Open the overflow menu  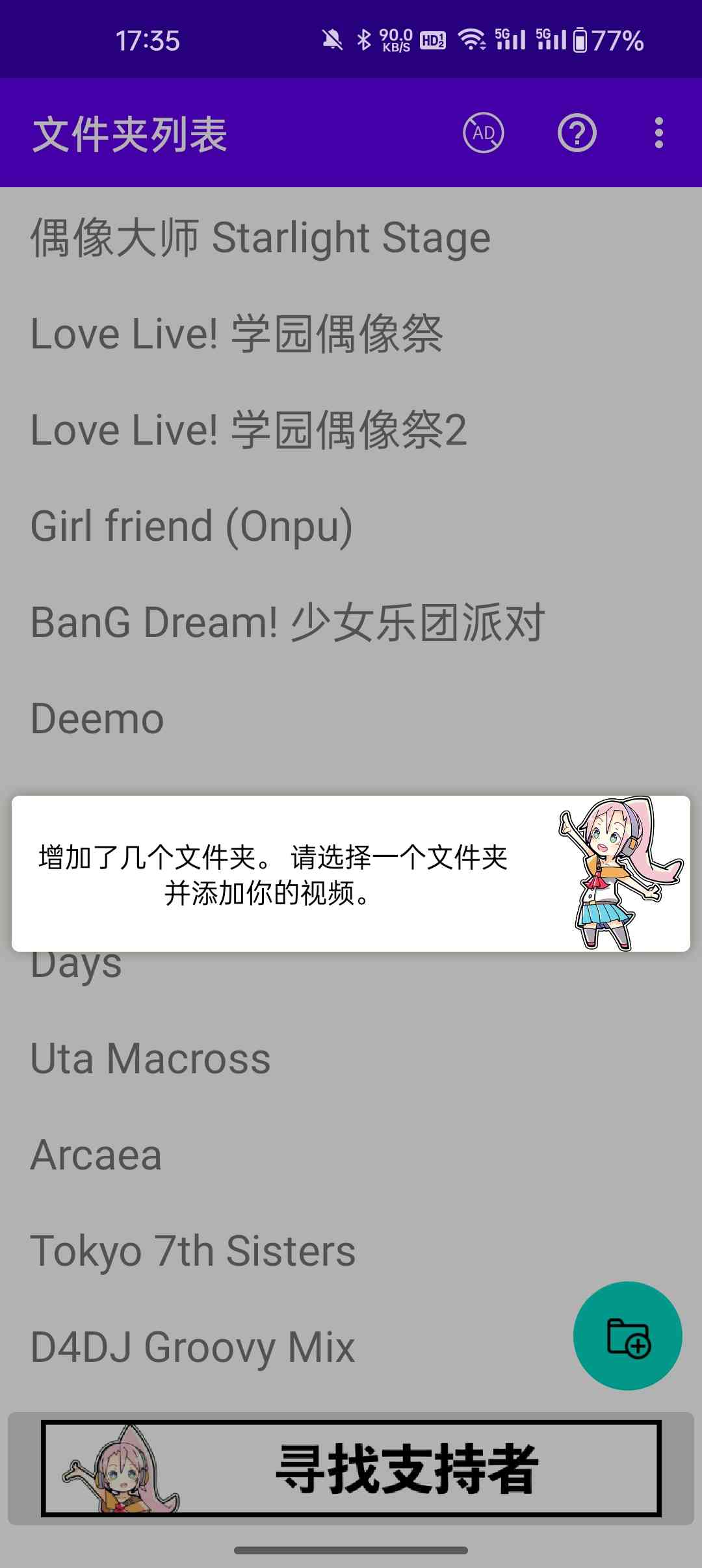[x=658, y=133]
